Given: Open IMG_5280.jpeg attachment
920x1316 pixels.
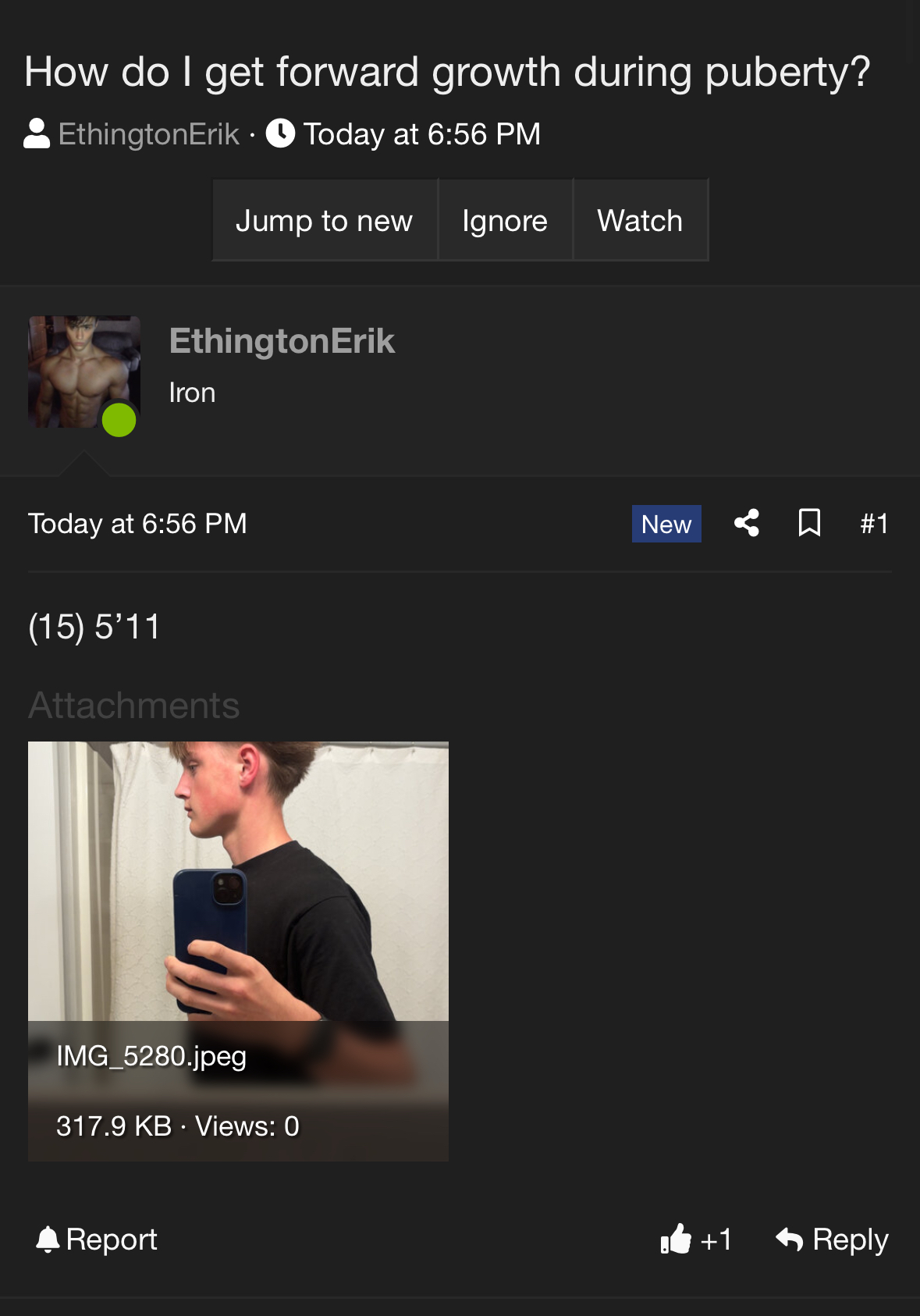Looking at the screenshot, I should click(238, 882).
